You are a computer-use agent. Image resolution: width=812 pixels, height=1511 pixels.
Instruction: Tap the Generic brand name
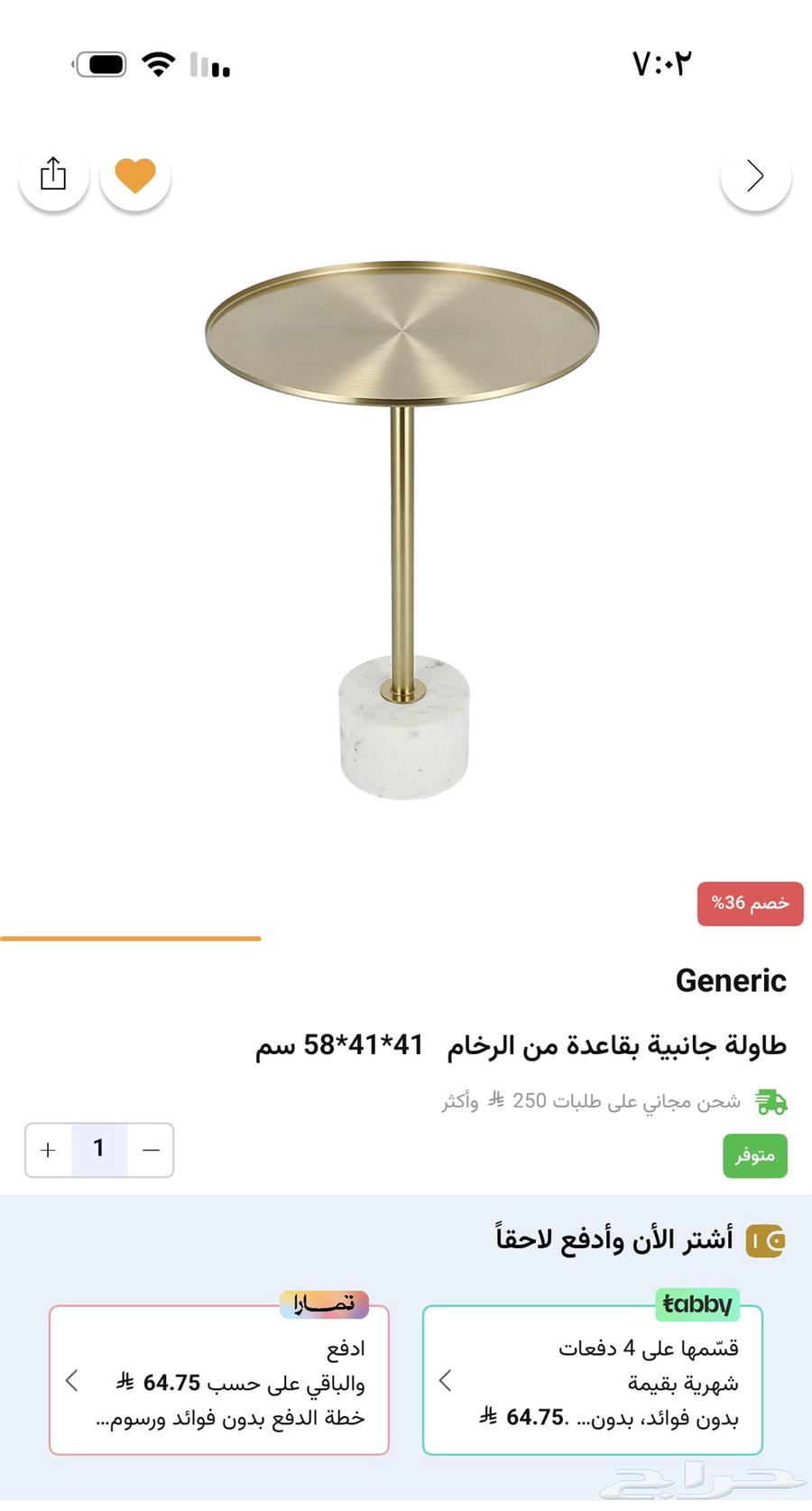point(731,981)
